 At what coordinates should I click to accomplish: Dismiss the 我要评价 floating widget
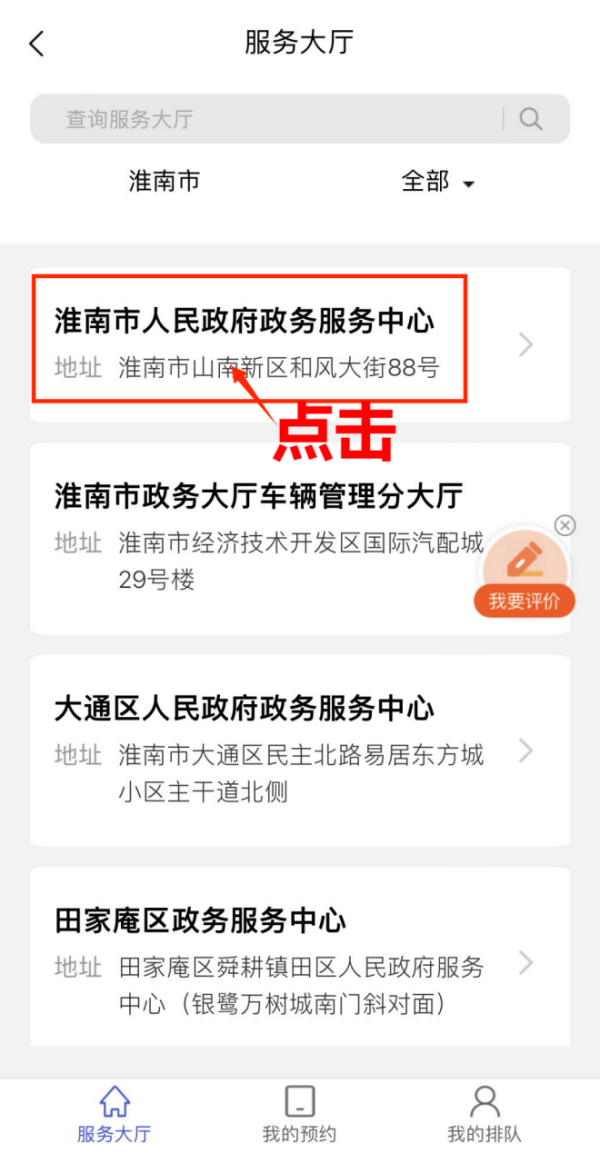tap(565, 525)
